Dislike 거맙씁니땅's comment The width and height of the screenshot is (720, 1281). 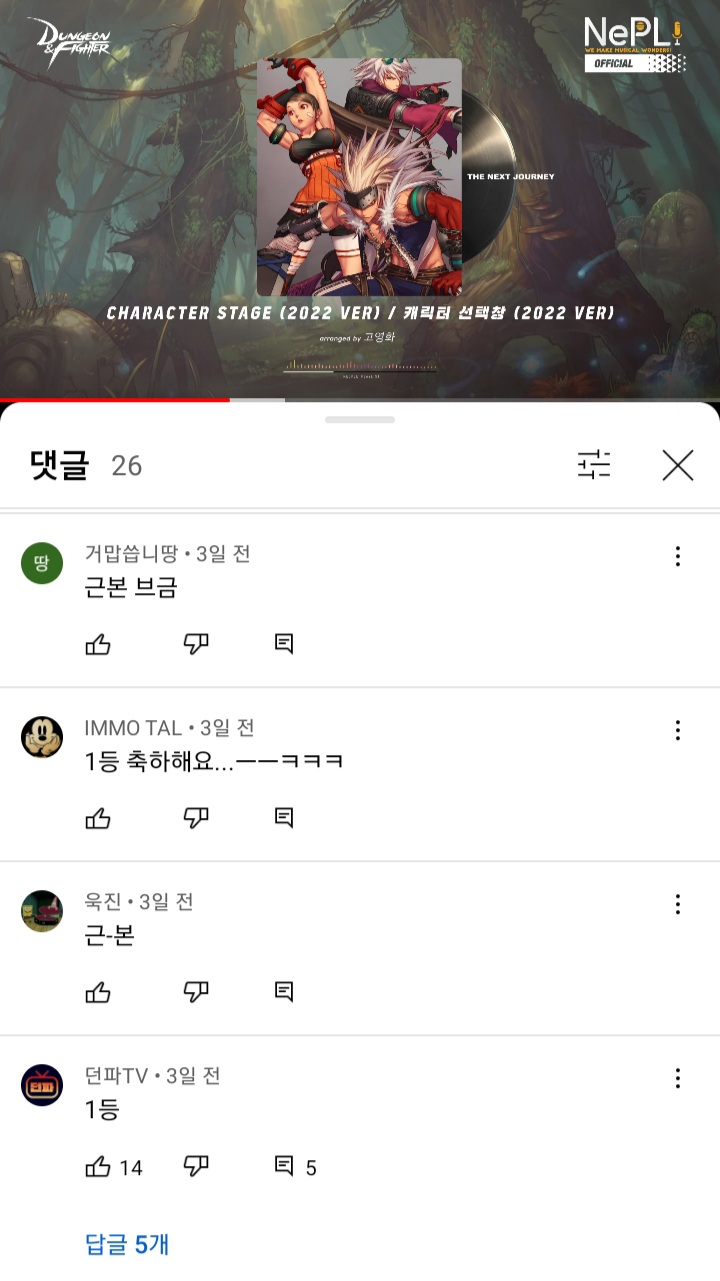point(196,644)
